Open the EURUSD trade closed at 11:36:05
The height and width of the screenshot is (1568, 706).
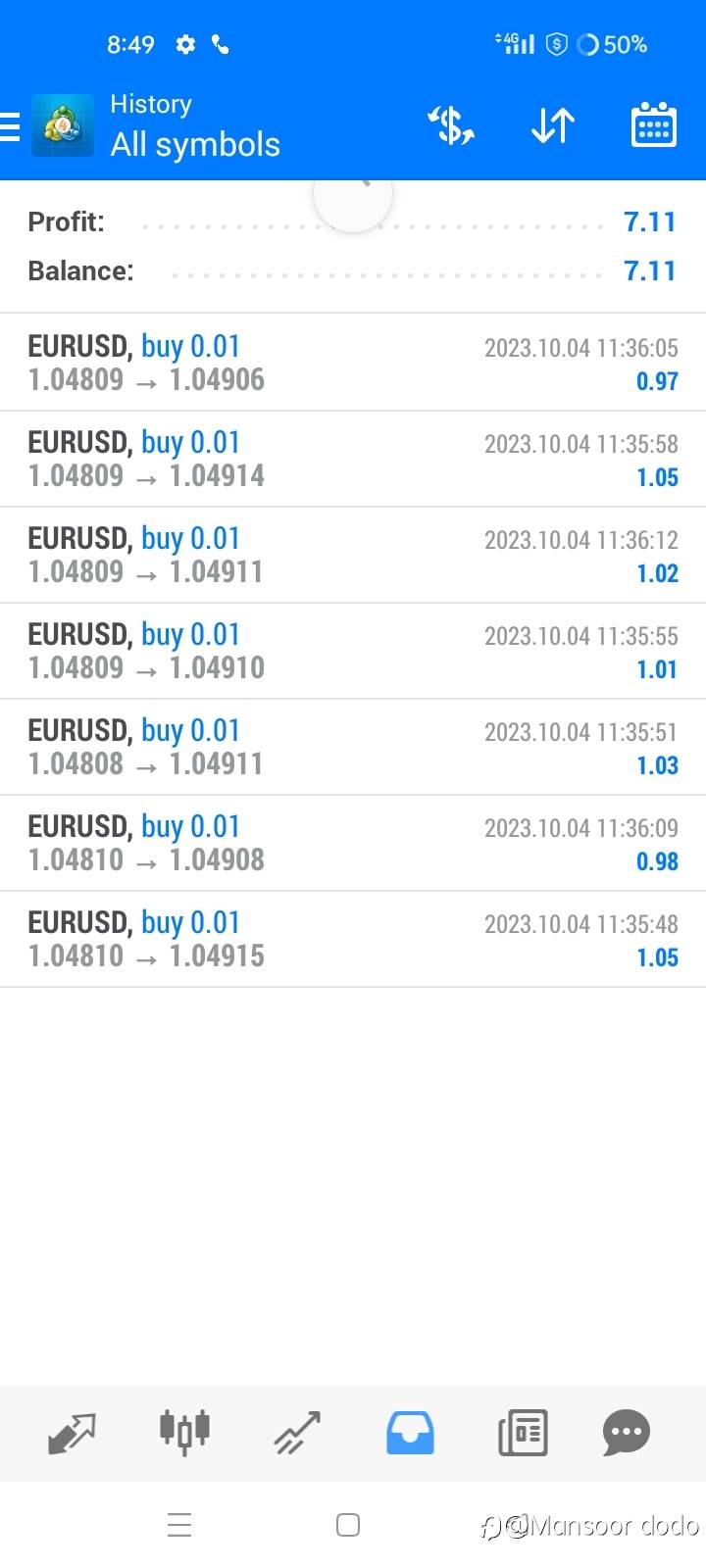353,363
